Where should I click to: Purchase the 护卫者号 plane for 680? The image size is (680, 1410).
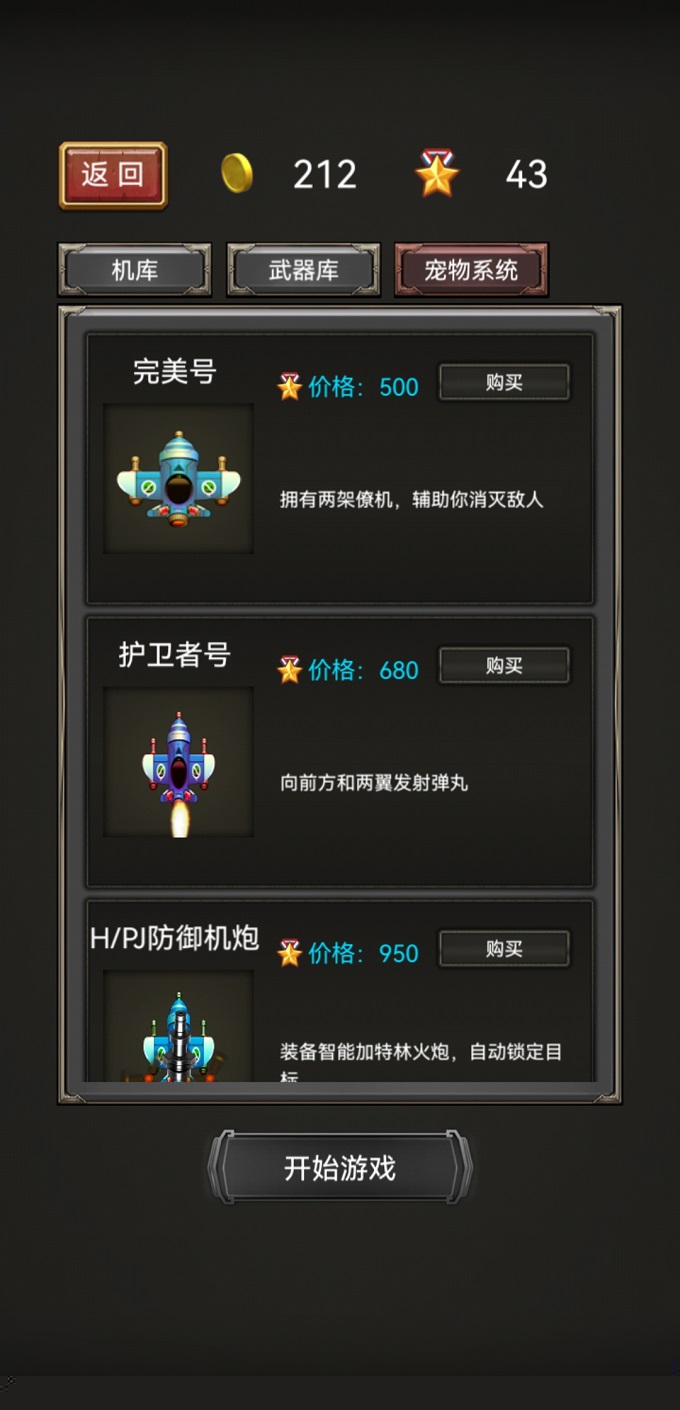point(504,666)
